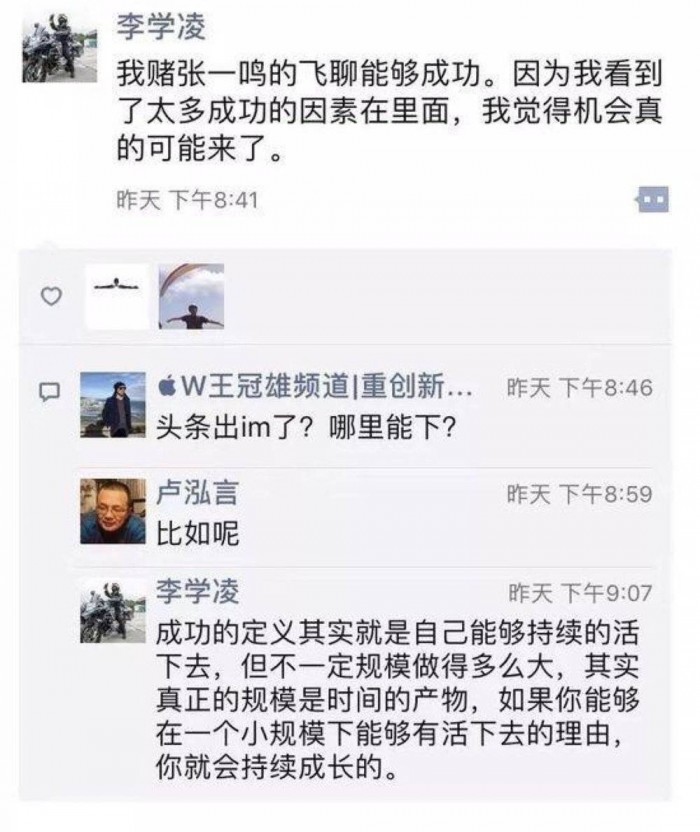Tap the W王冠雄频道 commenter name
This screenshot has height=832, width=700.
click(316, 386)
